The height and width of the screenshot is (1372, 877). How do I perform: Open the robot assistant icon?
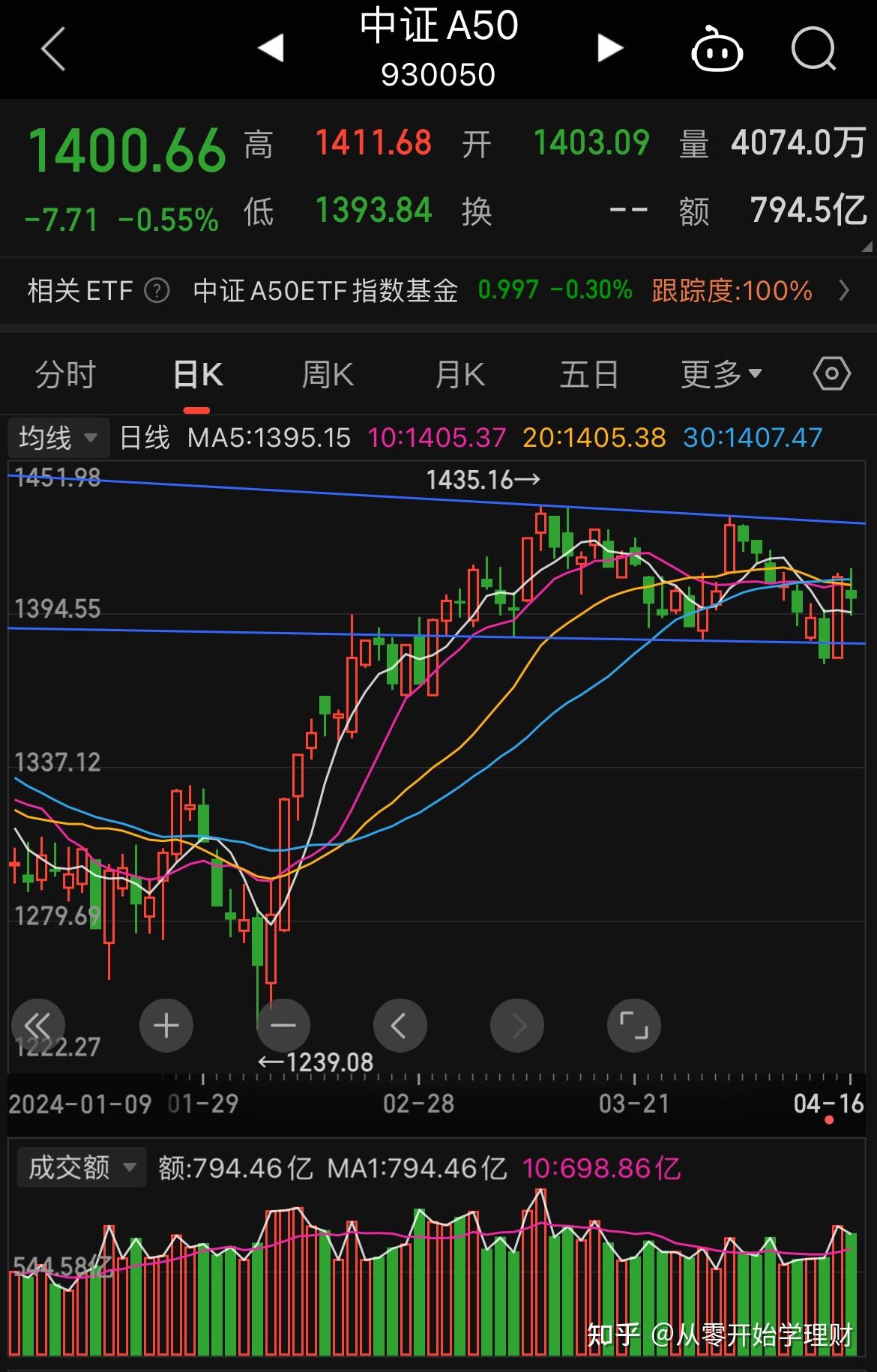(x=716, y=49)
